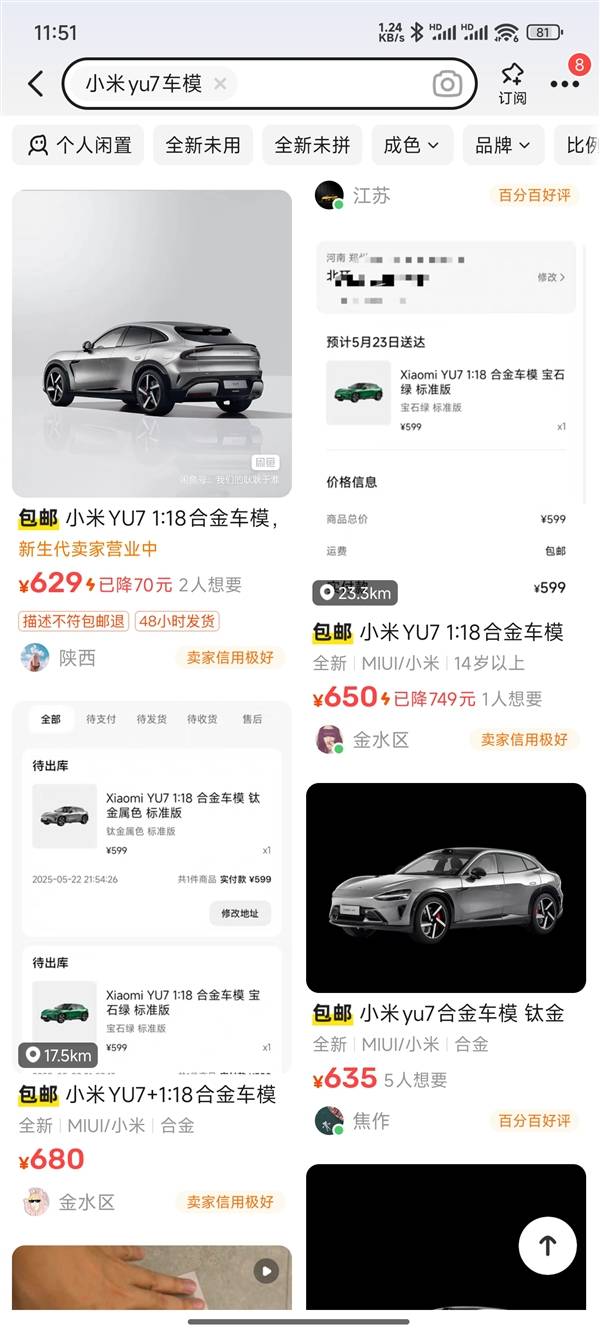Subscribe to this search via 订阅
This screenshot has width=600, height=1333.
(x=512, y=83)
